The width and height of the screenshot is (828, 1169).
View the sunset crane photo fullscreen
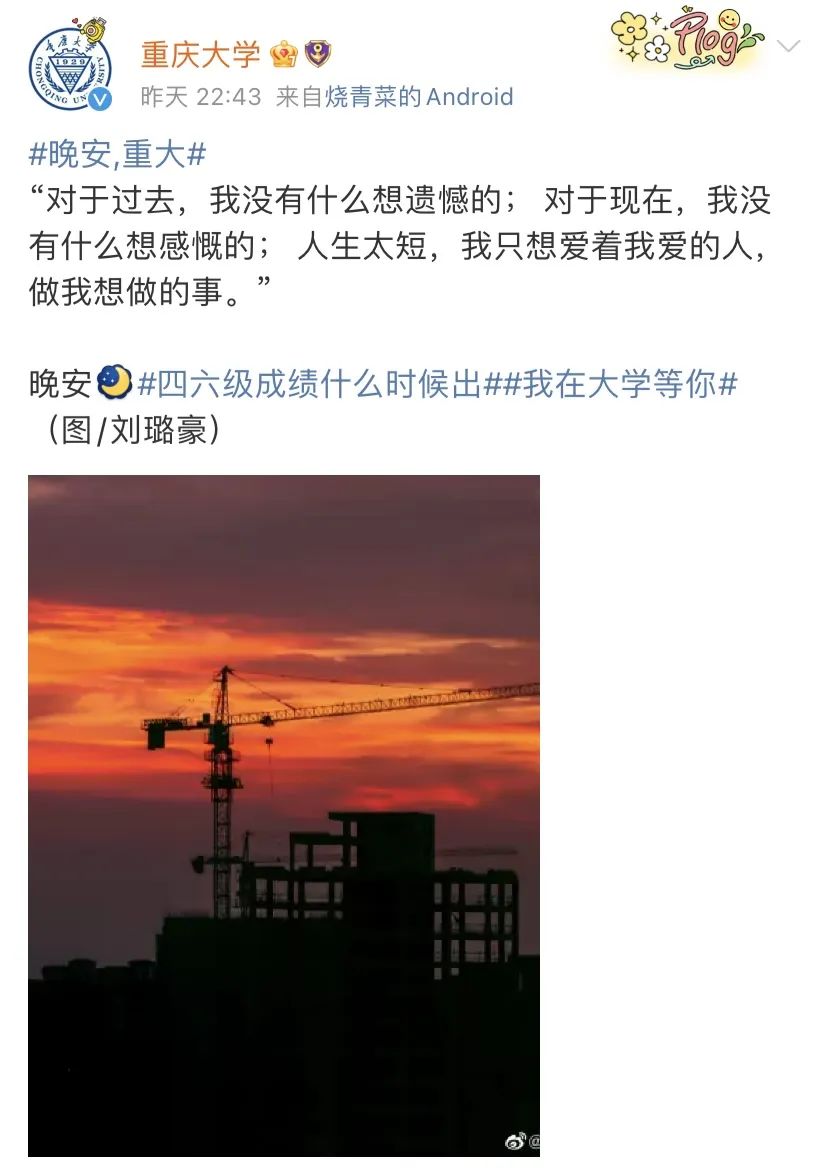tap(284, 815)
